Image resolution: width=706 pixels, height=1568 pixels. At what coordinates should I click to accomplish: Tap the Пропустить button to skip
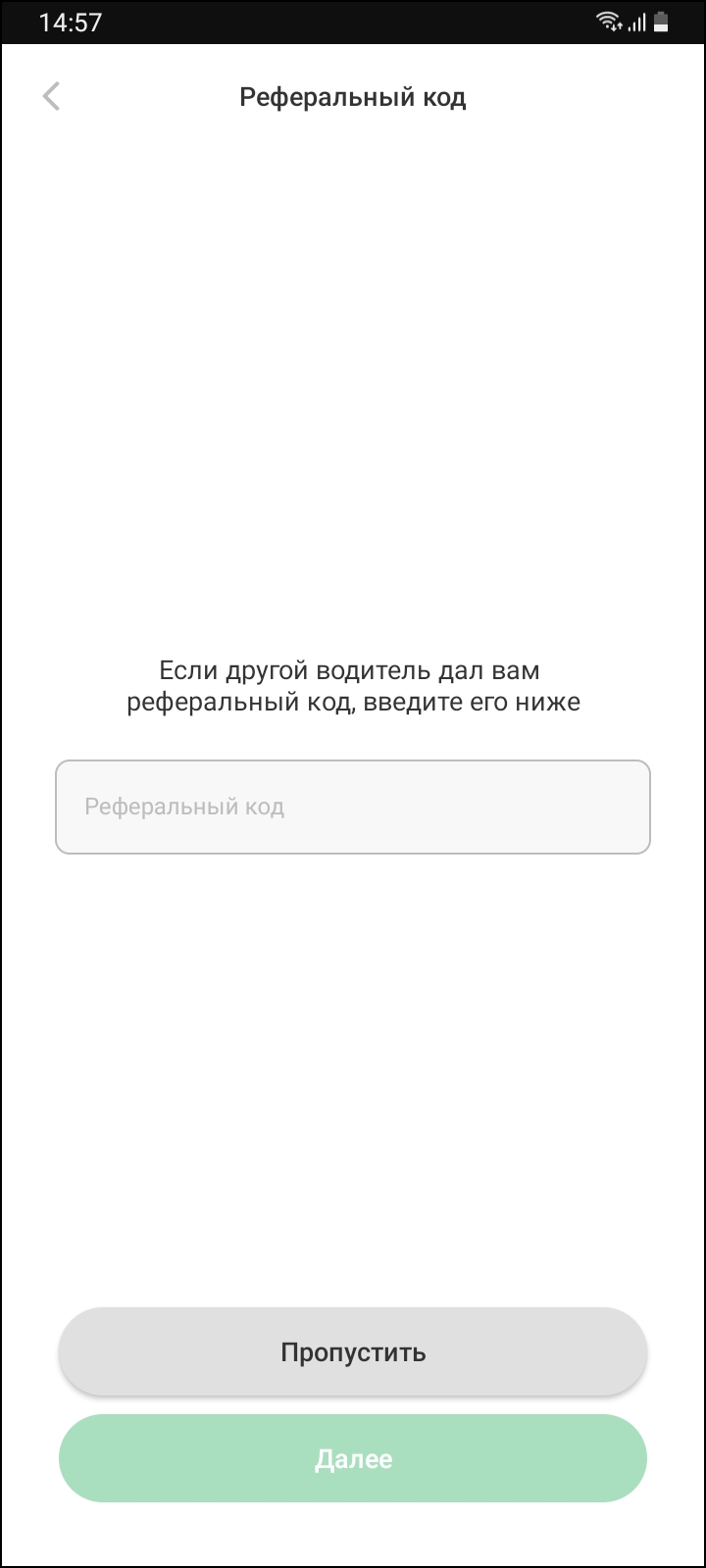coord(353,1352)
